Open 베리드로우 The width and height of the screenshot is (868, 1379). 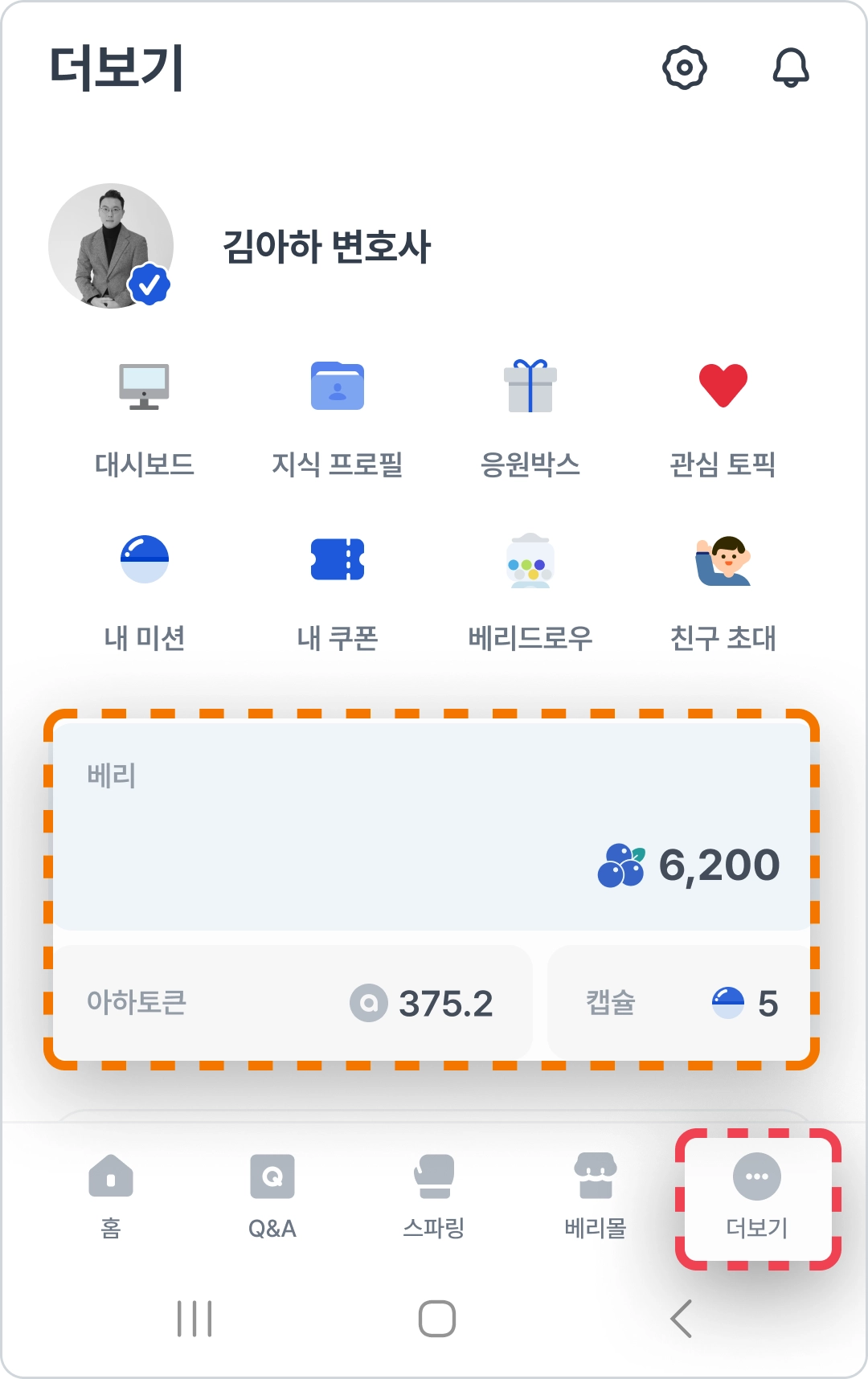[530, 592]
